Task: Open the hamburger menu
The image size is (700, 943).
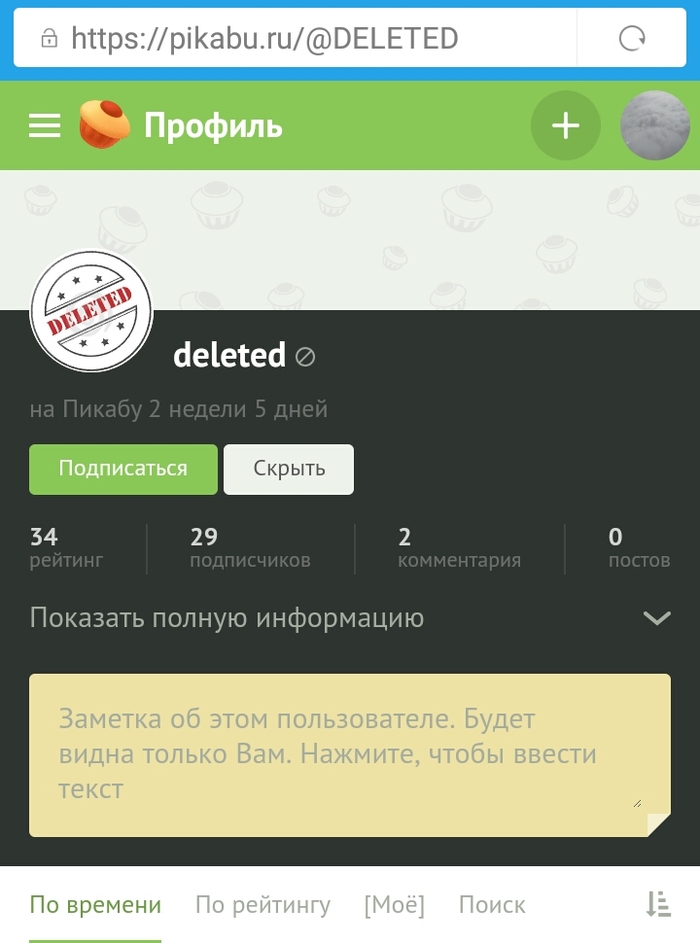Action: pyautogui.click(x=45, y=126)
